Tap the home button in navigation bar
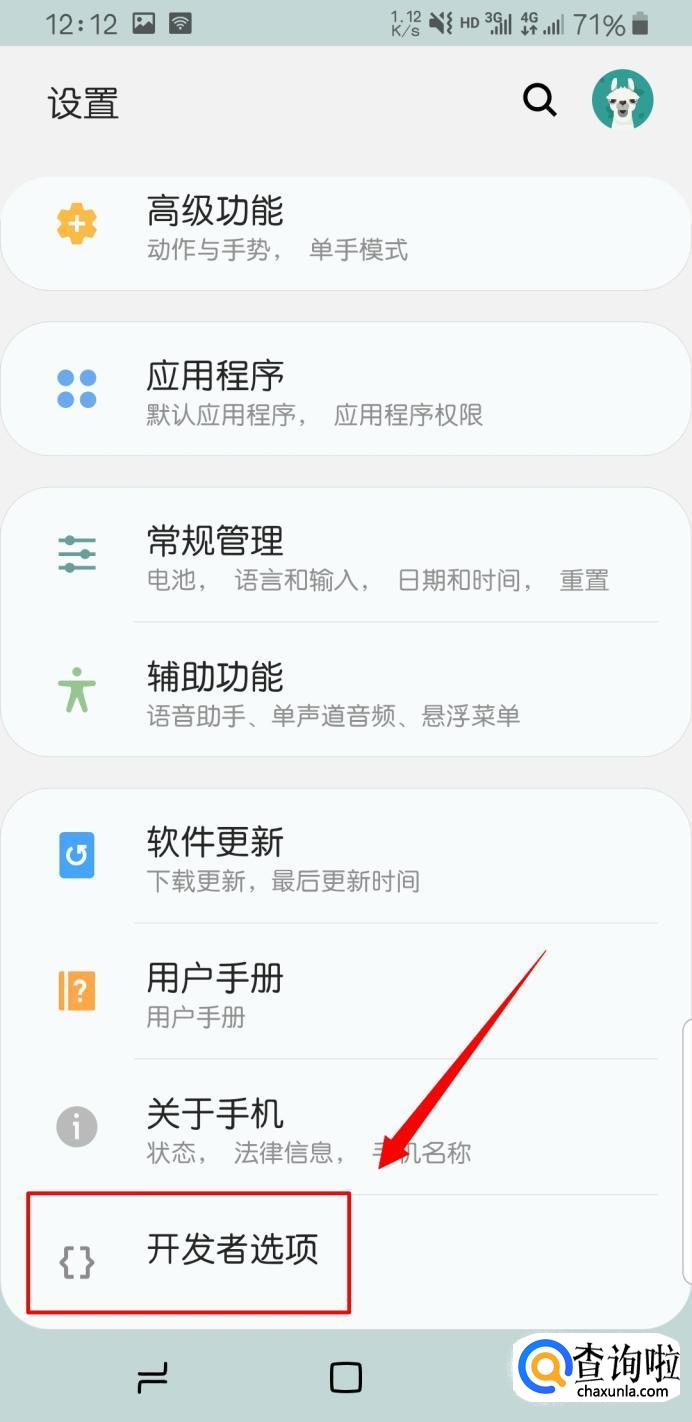Screen dimensions: 692x1422 [346, 1378]
